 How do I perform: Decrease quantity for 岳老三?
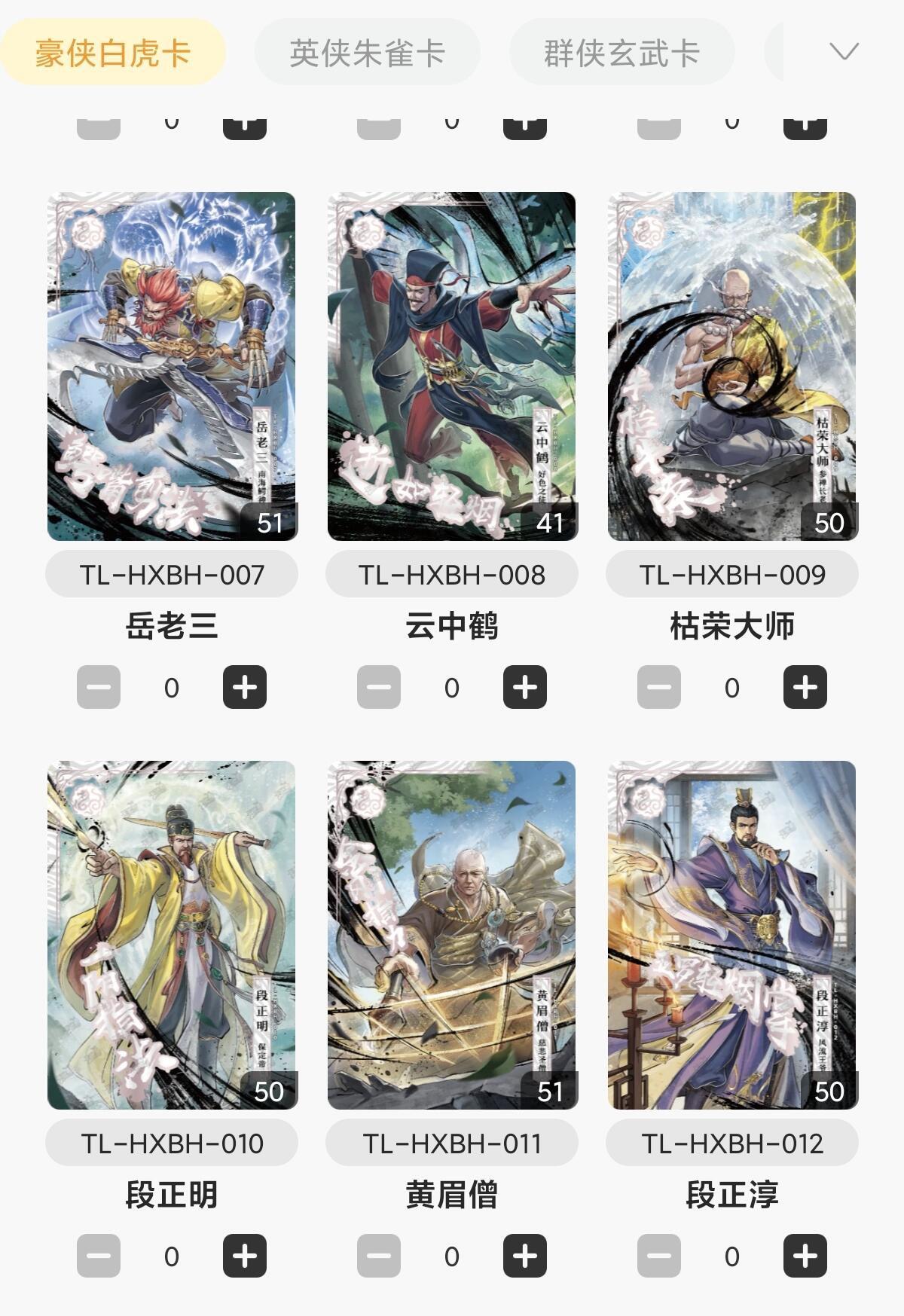pyautogui.click(x=99, y=687)
